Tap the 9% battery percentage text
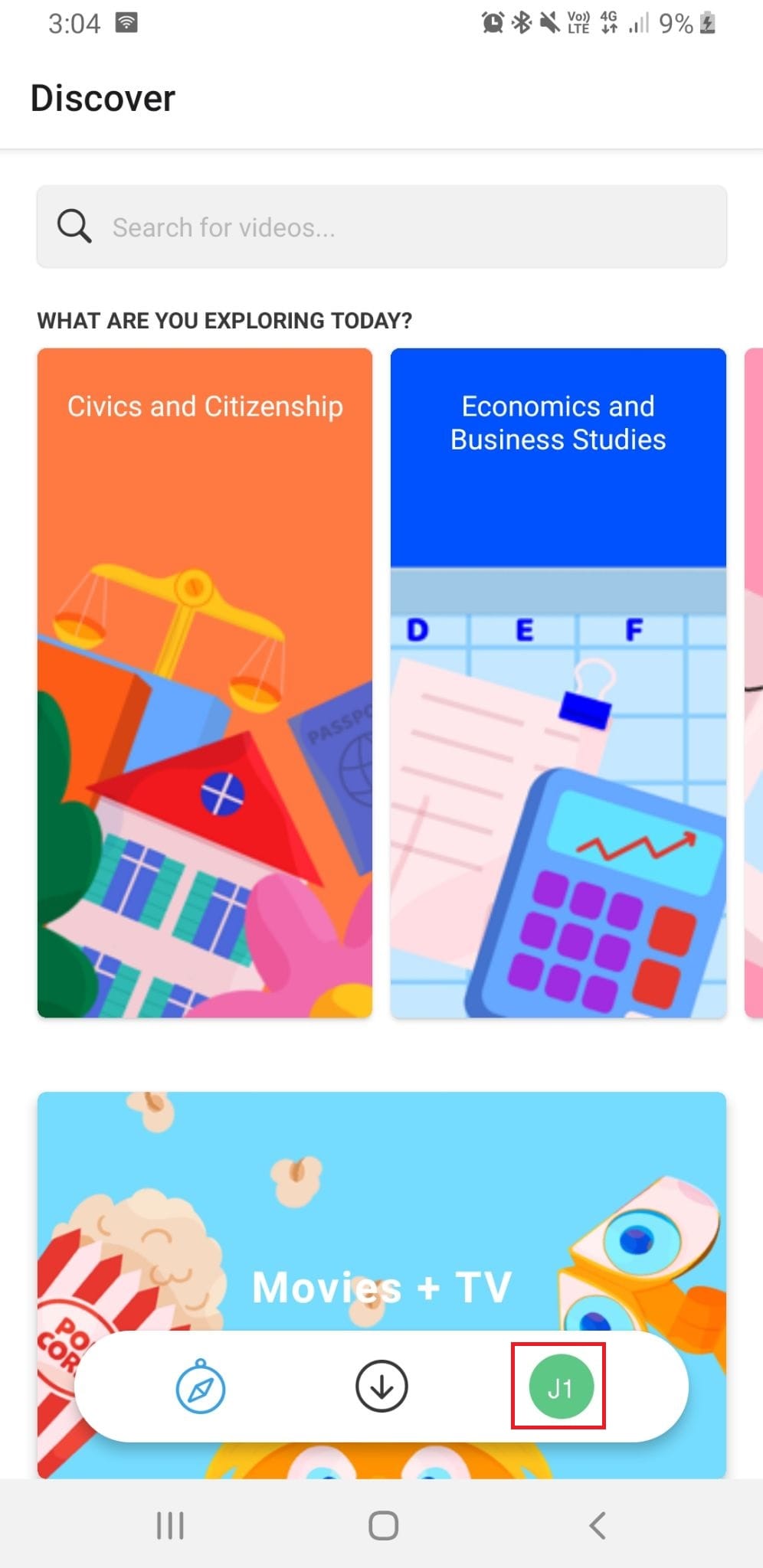This screenshot has height=1568, width=763. (677, 22)
